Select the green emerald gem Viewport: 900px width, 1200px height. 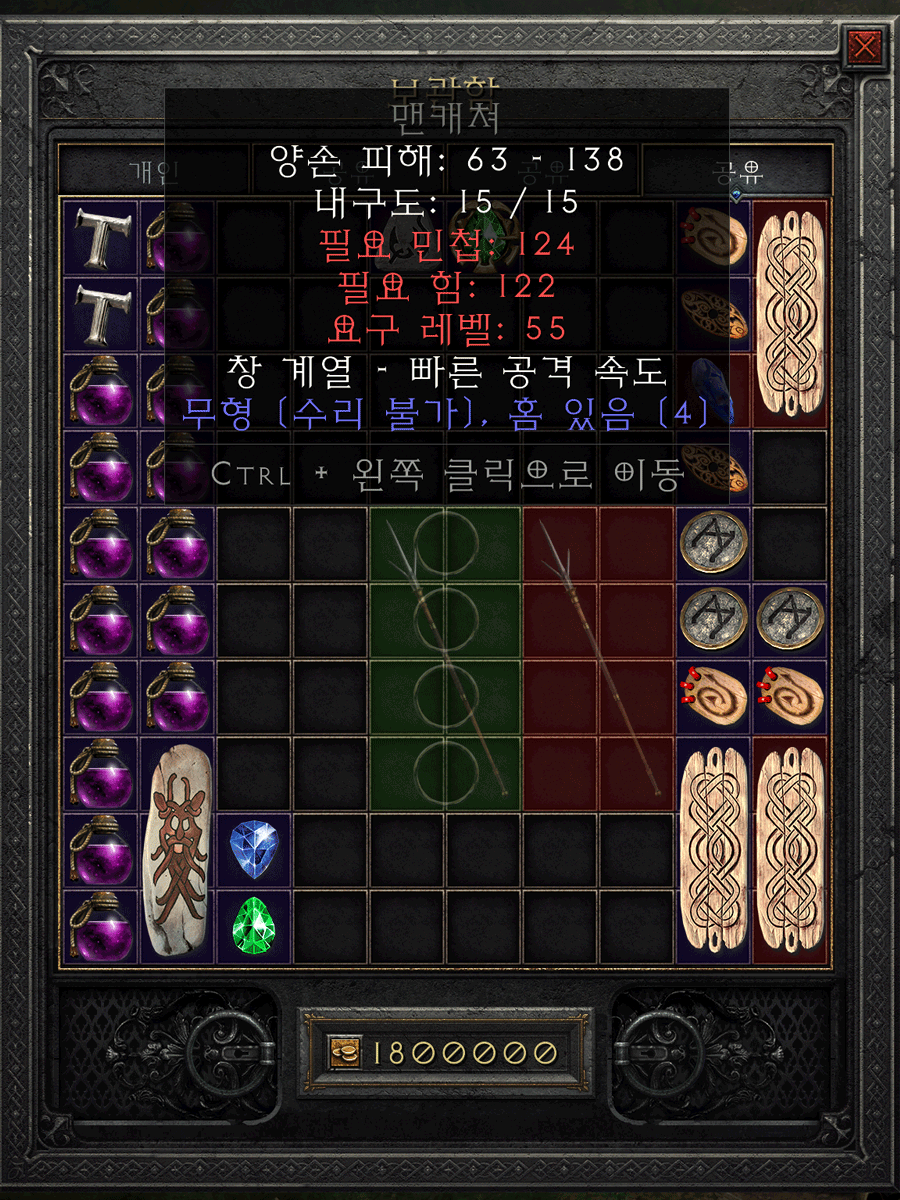pyautogui.click(x=254, y=927)
